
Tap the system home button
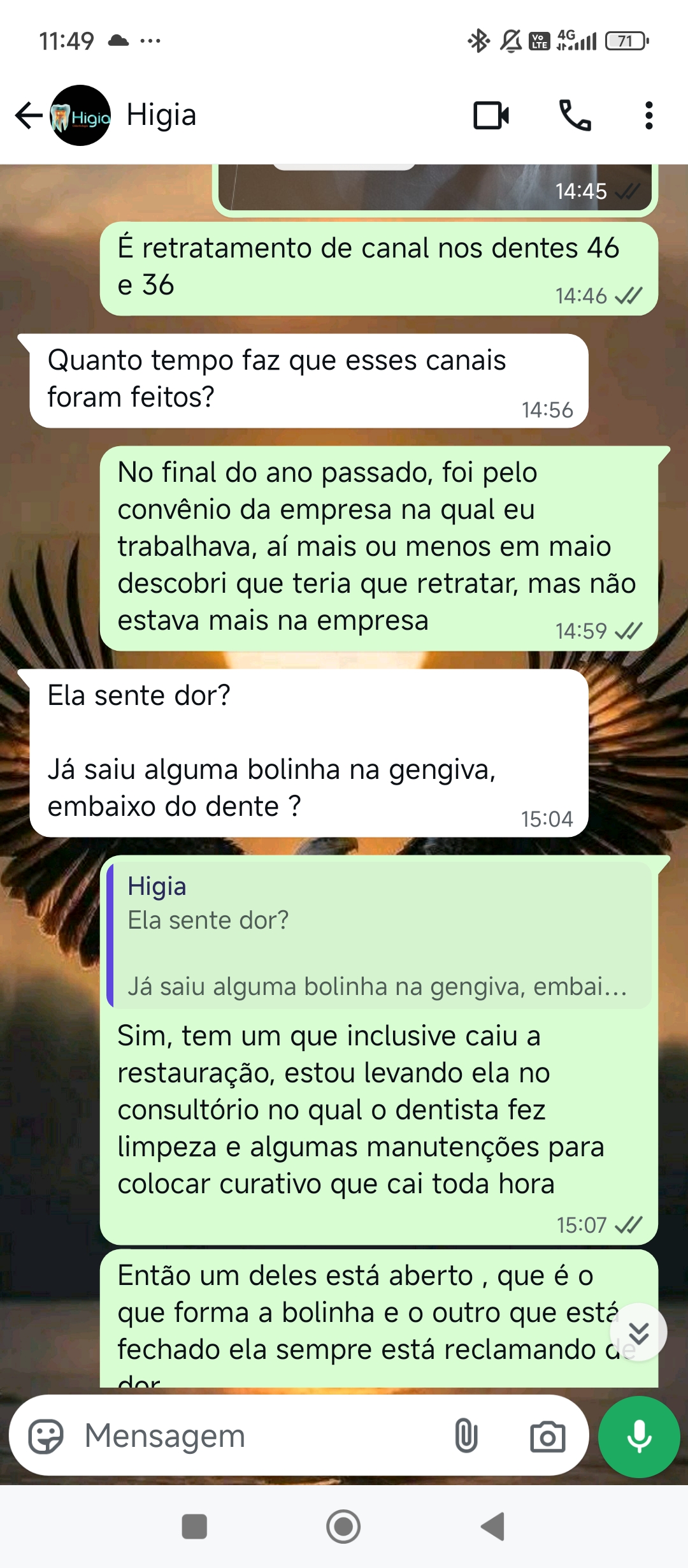[x=343, y=1527]
